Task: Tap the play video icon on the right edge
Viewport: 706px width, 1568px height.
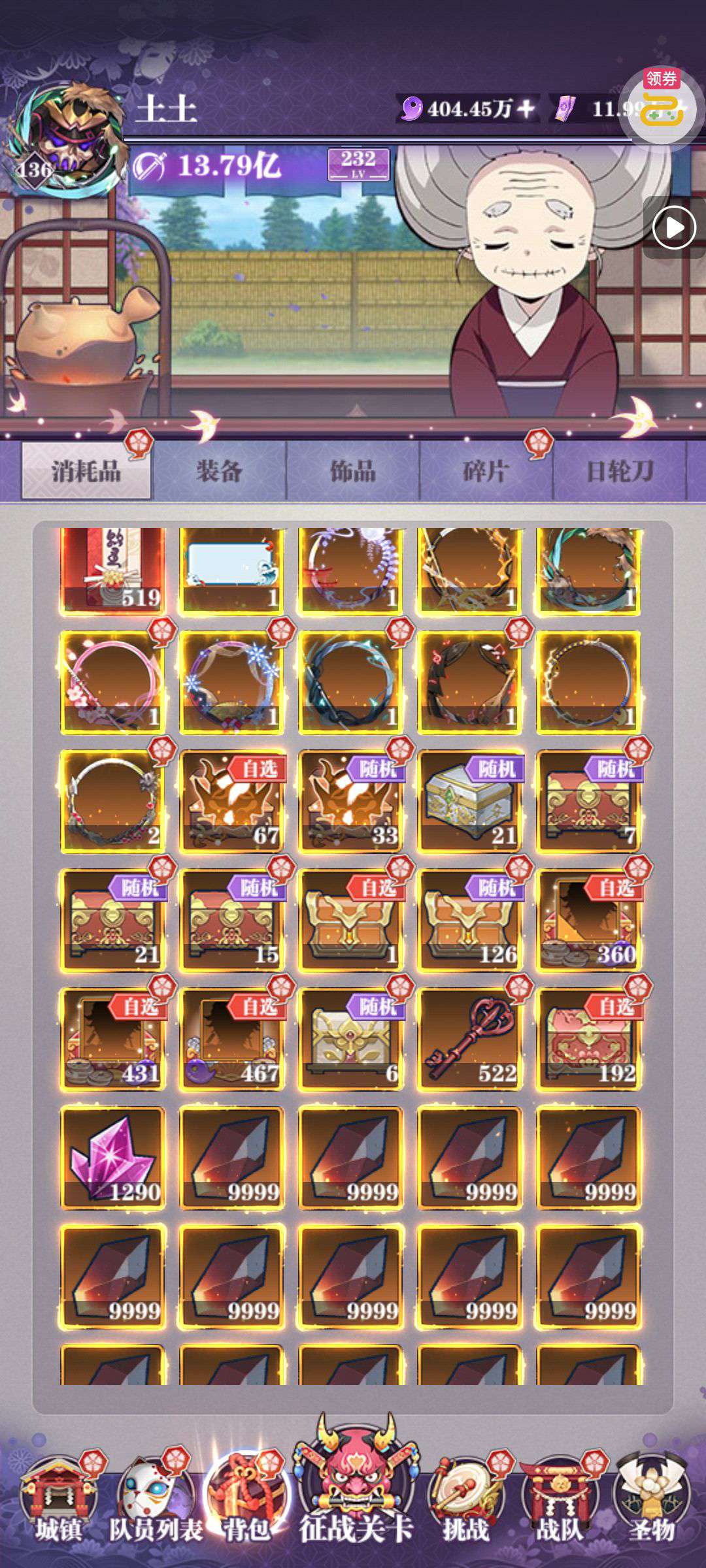Action: click(674, 227)
